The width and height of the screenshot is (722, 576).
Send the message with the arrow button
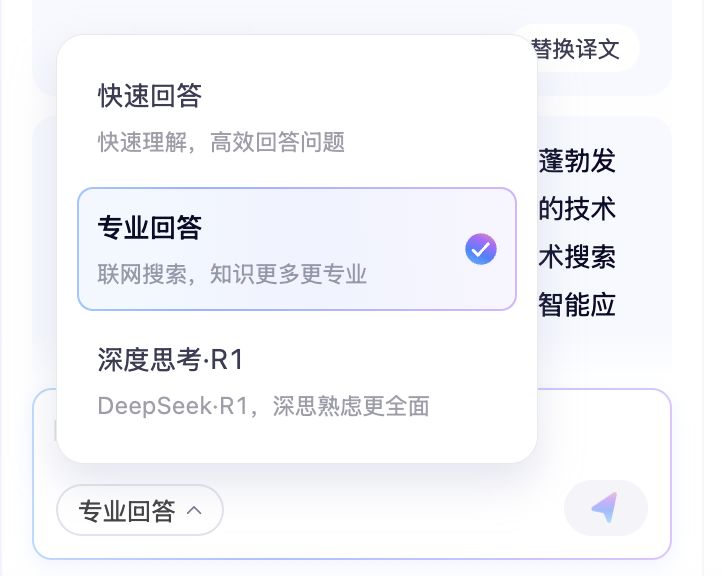[x=605, y=508]
